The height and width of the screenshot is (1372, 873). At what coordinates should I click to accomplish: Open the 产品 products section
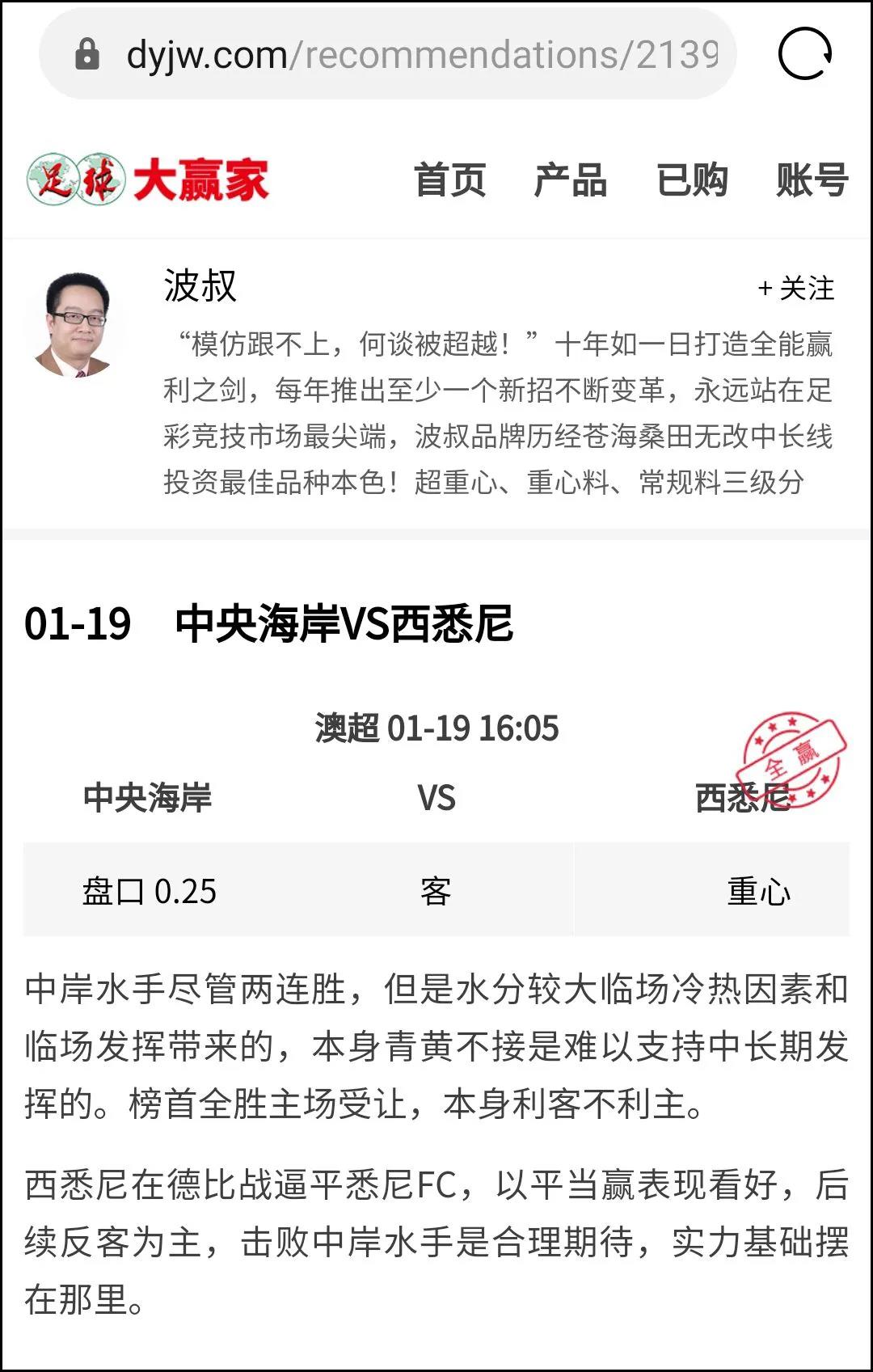[x=571, y=179]
